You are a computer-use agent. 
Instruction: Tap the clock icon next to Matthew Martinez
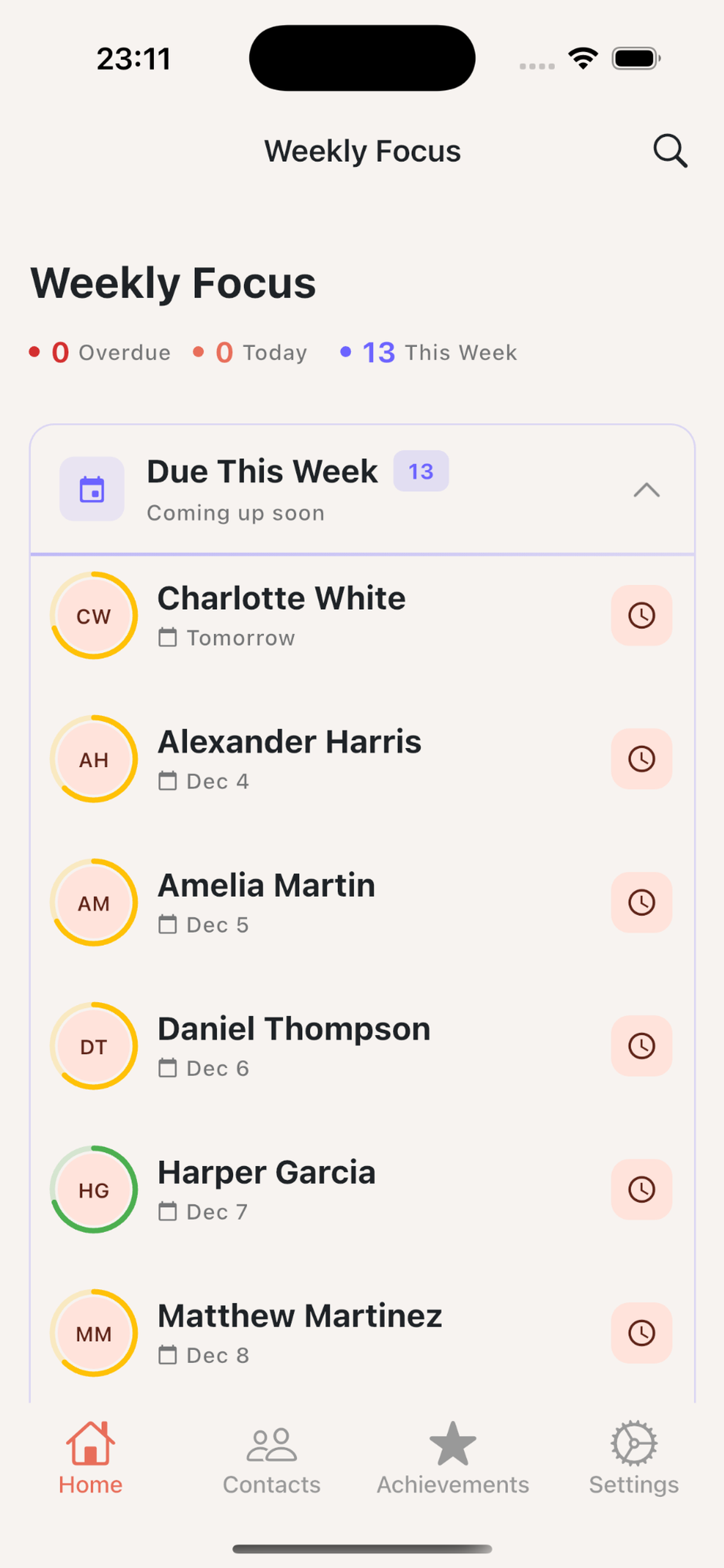[642, 1333]
